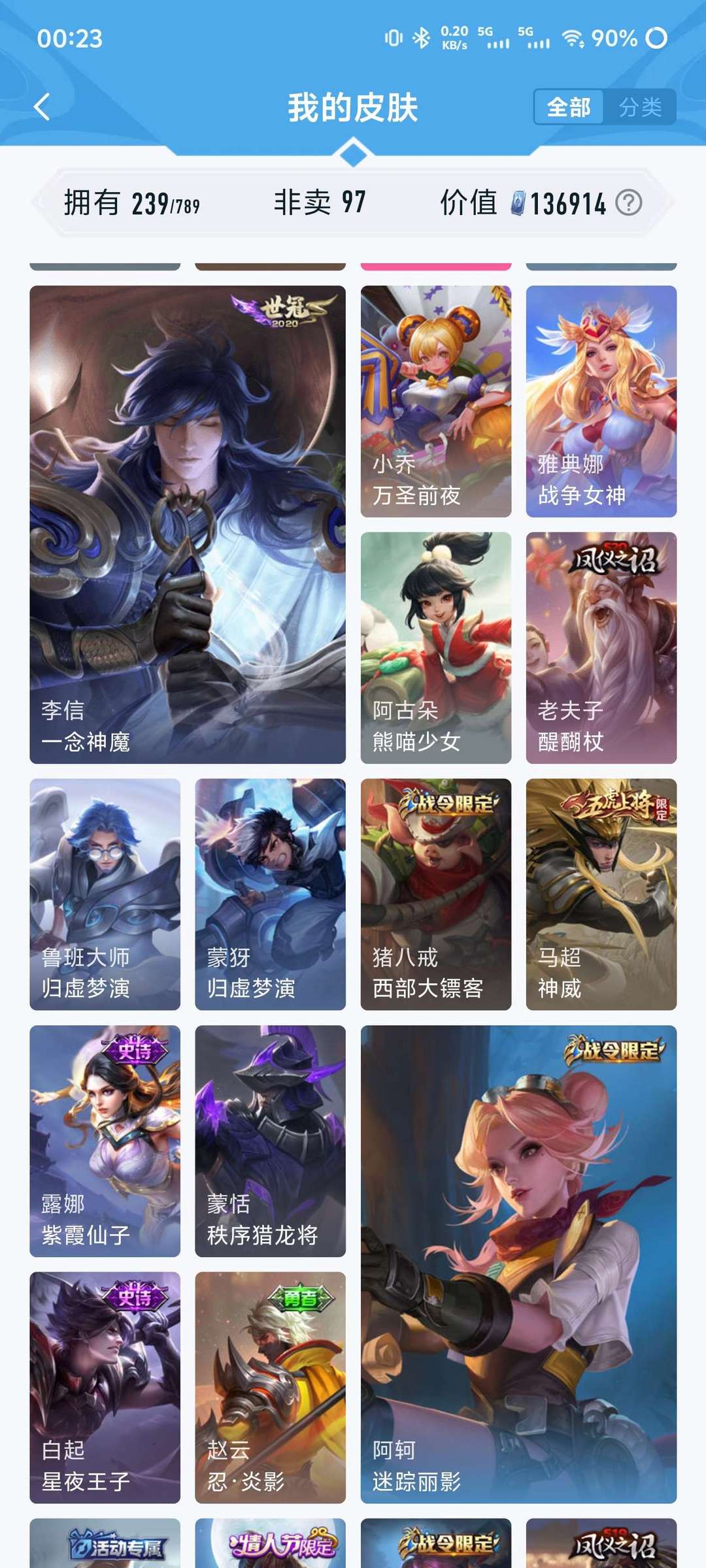The image size is (706, 1568).
Task: Open 老夫子 醍醐杖 skin card
Action: [601, 647]
